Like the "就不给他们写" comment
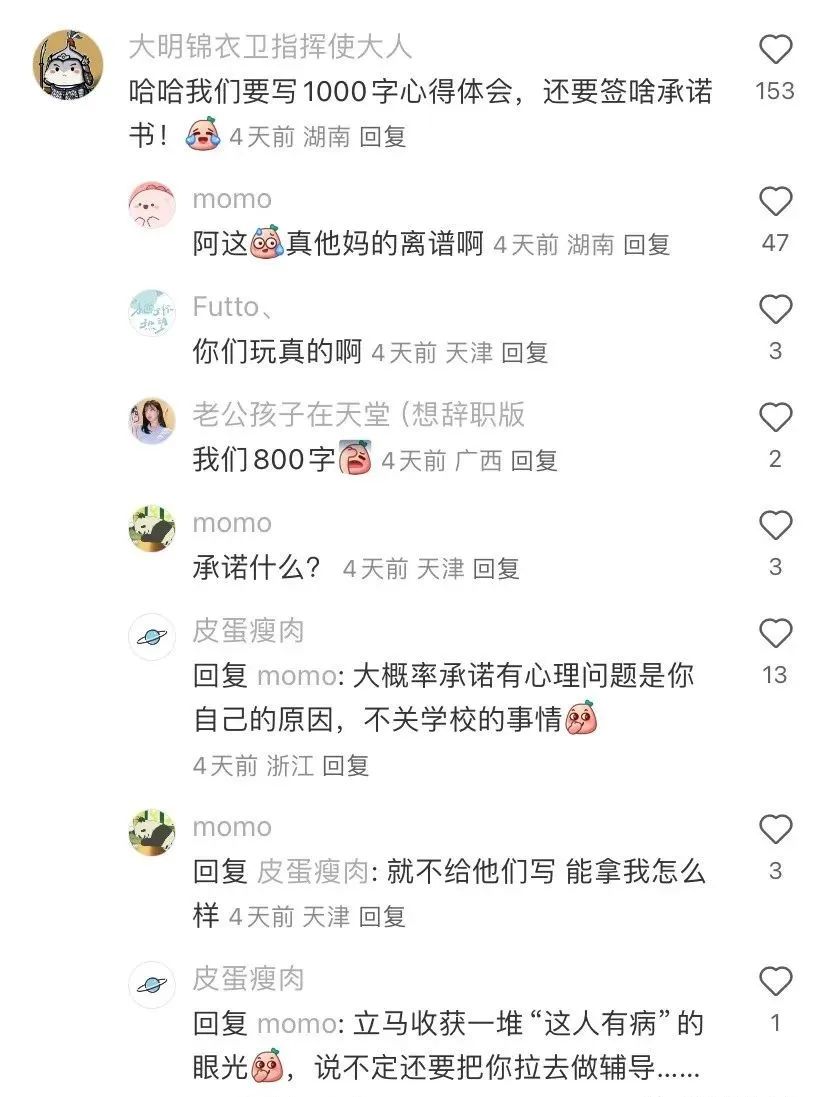828x1097 pixels. pyautogui.click(x=775, y=830)
